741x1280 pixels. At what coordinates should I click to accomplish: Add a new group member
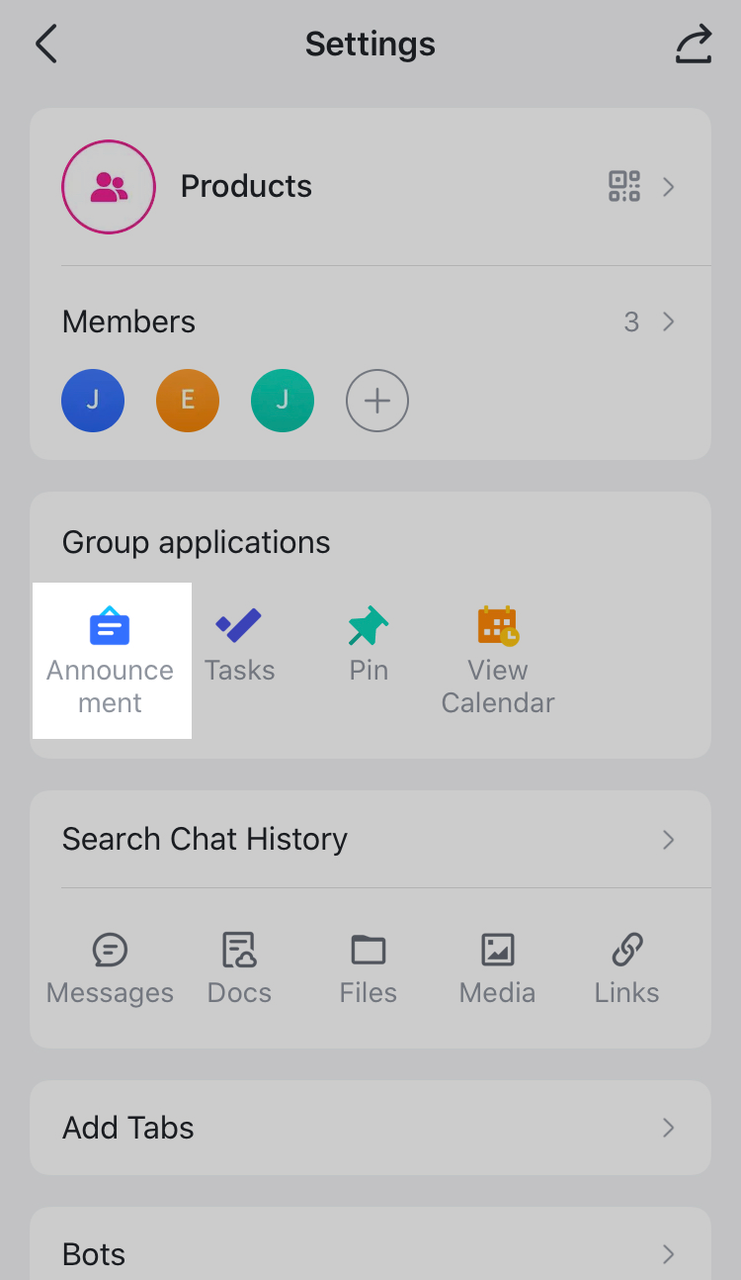[x=377, y=401]
